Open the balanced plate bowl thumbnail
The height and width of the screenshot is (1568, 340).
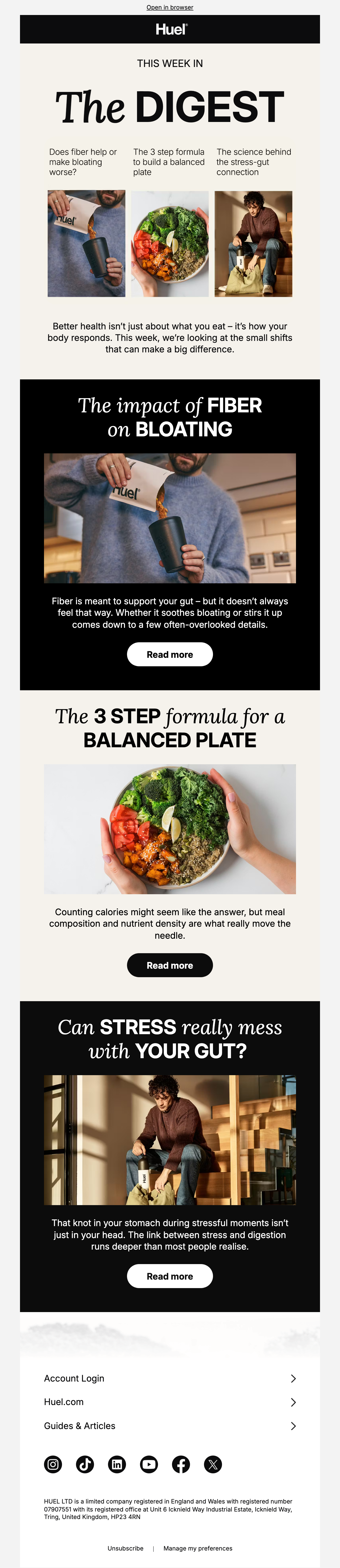[x=169, y=243]
